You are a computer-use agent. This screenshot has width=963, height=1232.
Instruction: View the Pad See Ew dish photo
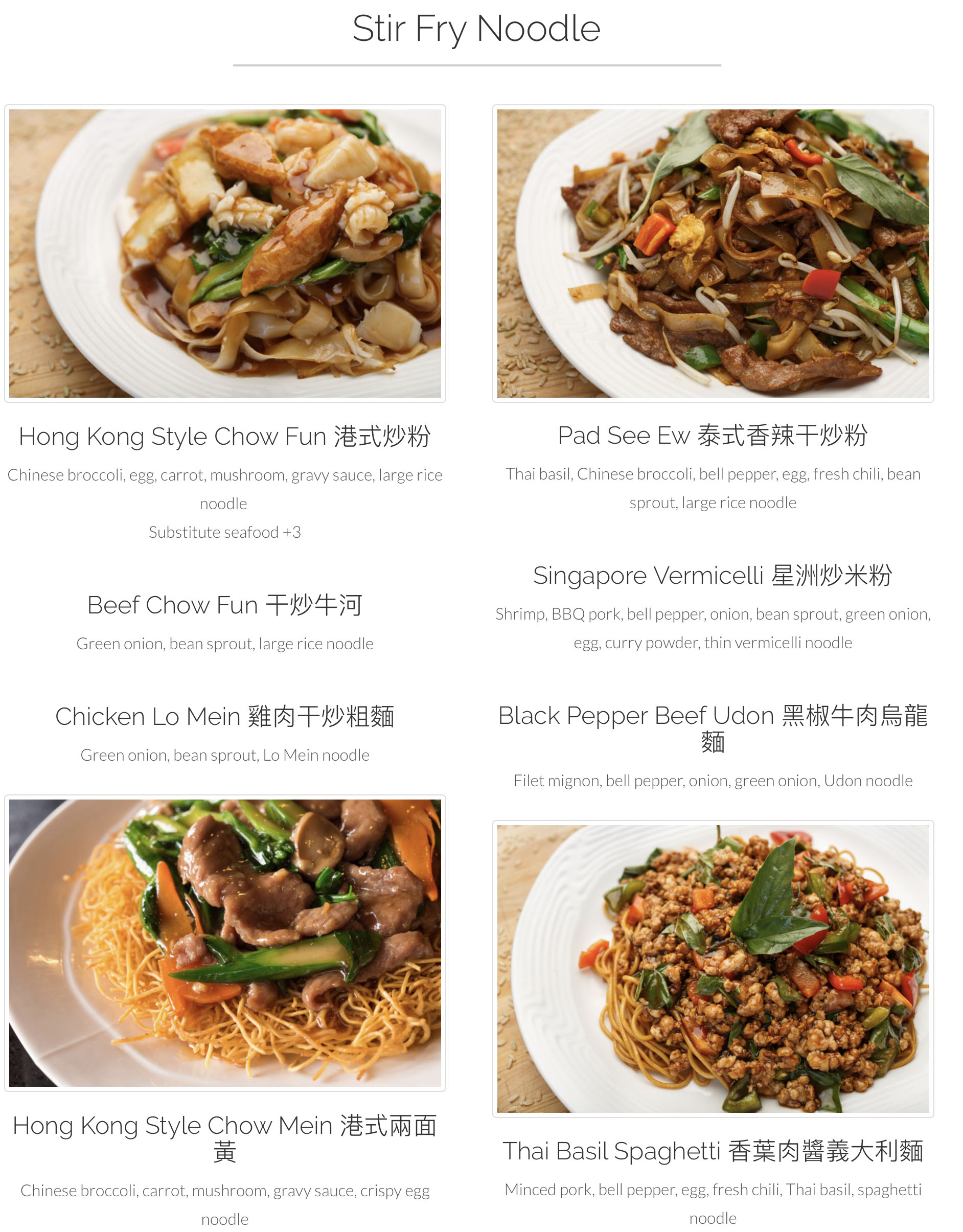713,253
